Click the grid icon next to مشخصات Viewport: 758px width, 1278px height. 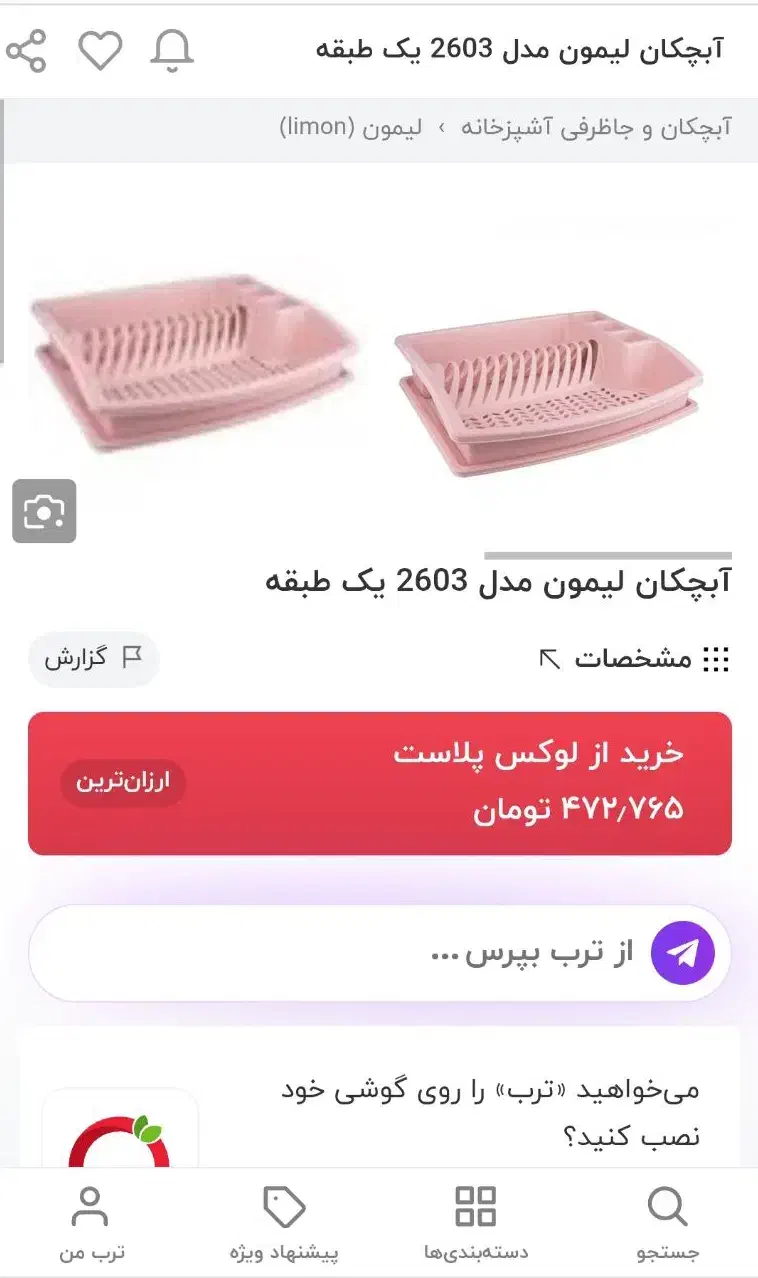coord(716,658)
